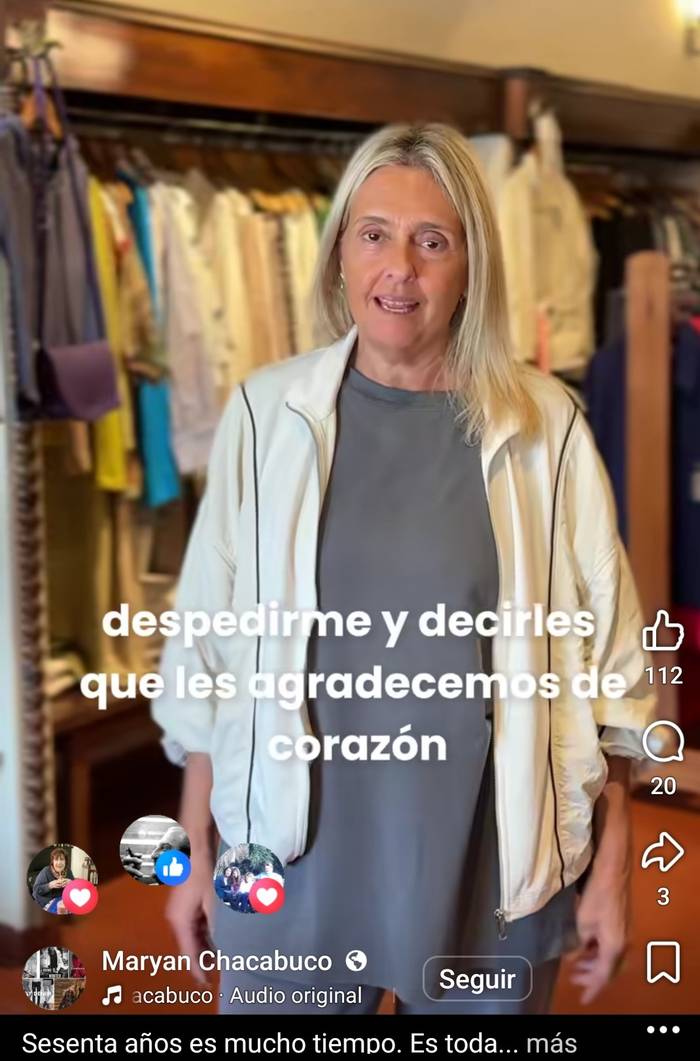This screenshot has height=1061, width=700.
Task: Open the comments on this reel
Action: coord(662,743)
